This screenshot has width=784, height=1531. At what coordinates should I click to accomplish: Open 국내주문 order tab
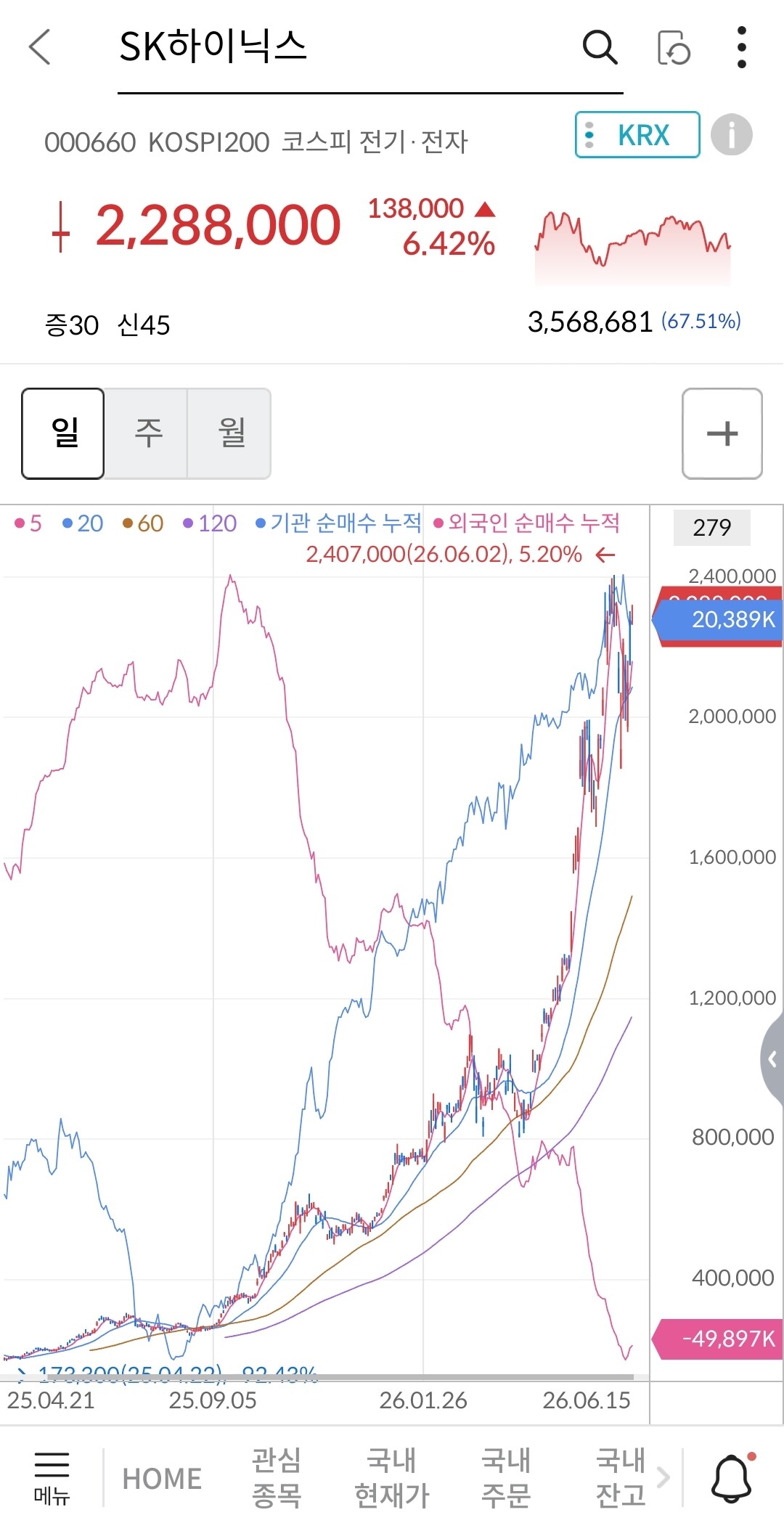(506, 1477)
